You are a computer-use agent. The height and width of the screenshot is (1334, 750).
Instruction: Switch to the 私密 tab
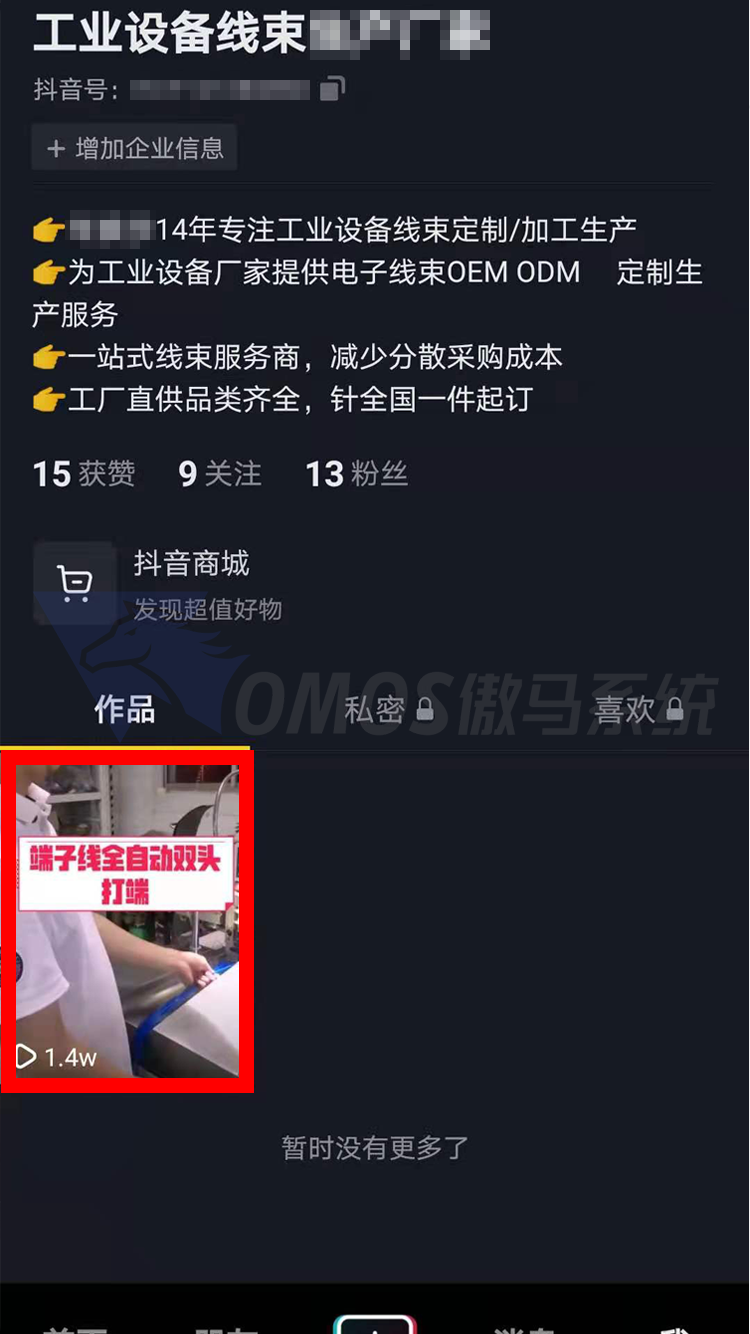click(388, 710)
